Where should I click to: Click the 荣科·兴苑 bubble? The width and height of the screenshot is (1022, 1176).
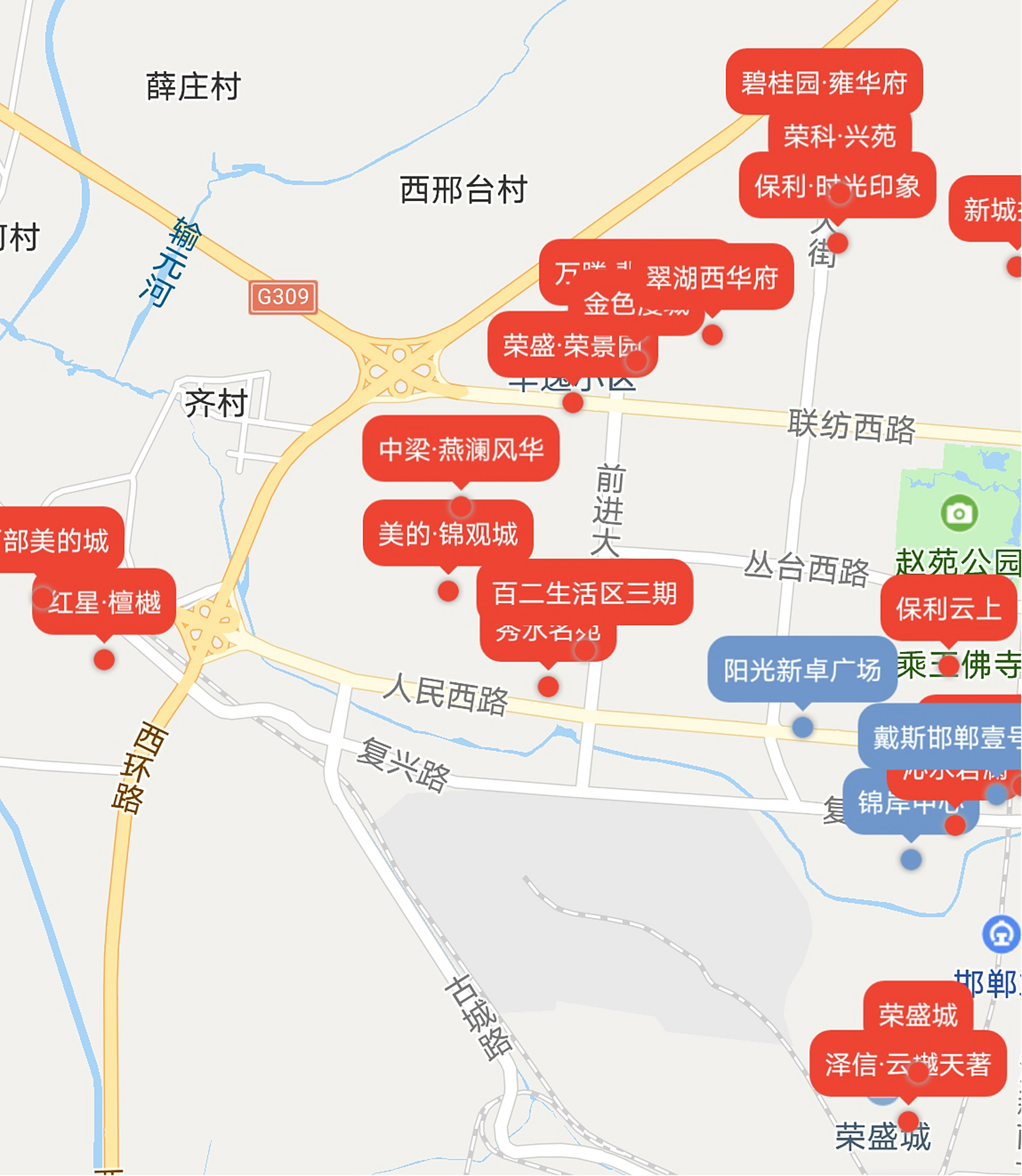841,135
